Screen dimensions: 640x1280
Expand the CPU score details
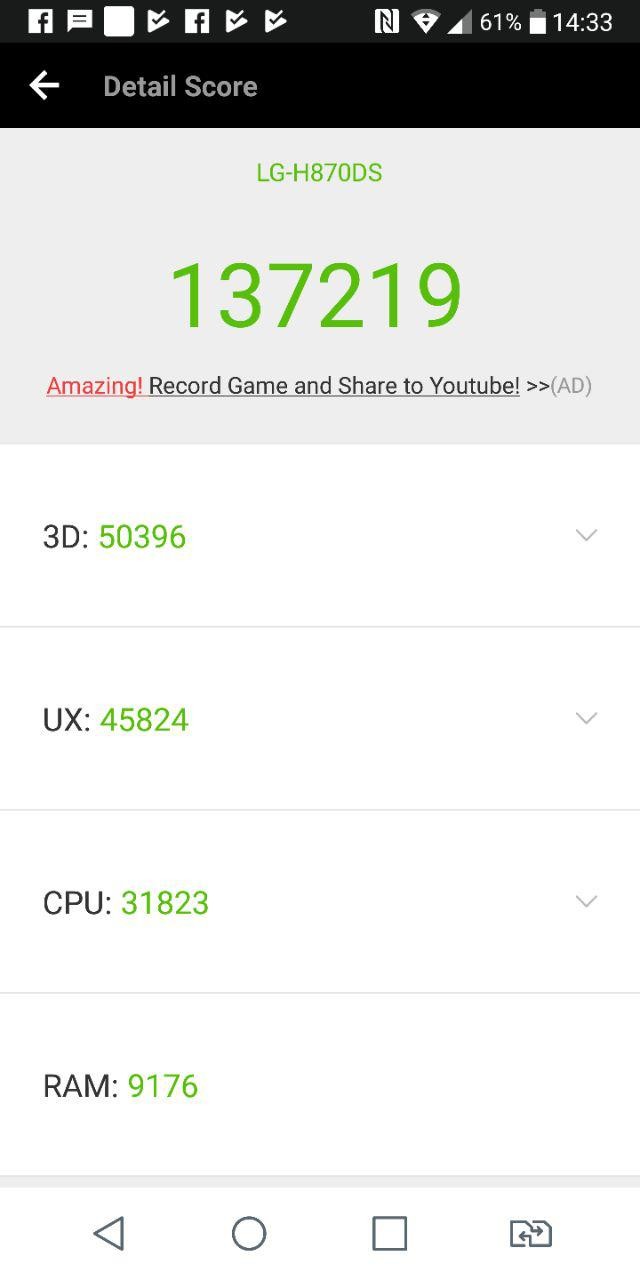click(586, 901)
